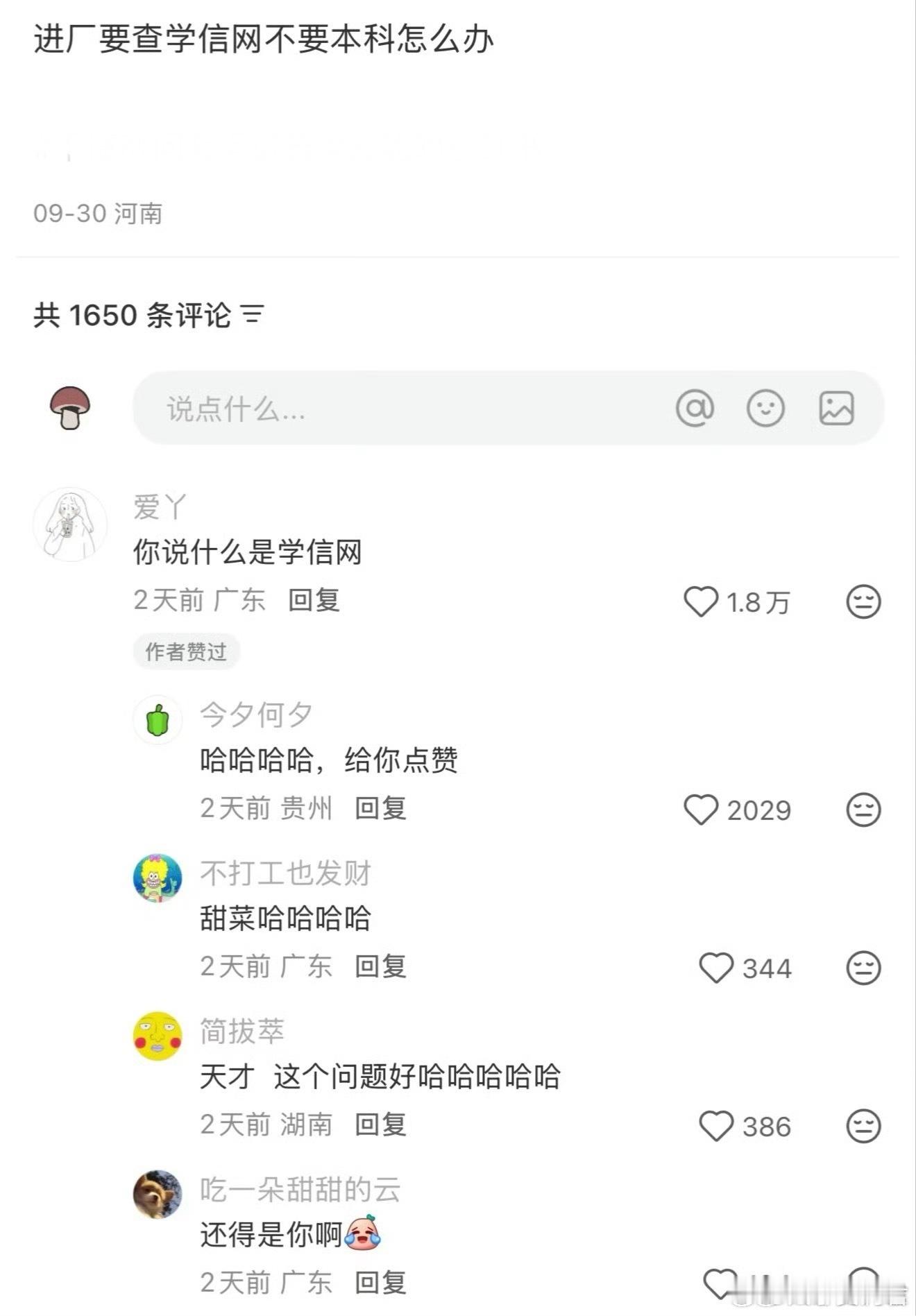Open the emoji picker in comment box
Screen dimensions: 916x1316
(x=765, y=408)
